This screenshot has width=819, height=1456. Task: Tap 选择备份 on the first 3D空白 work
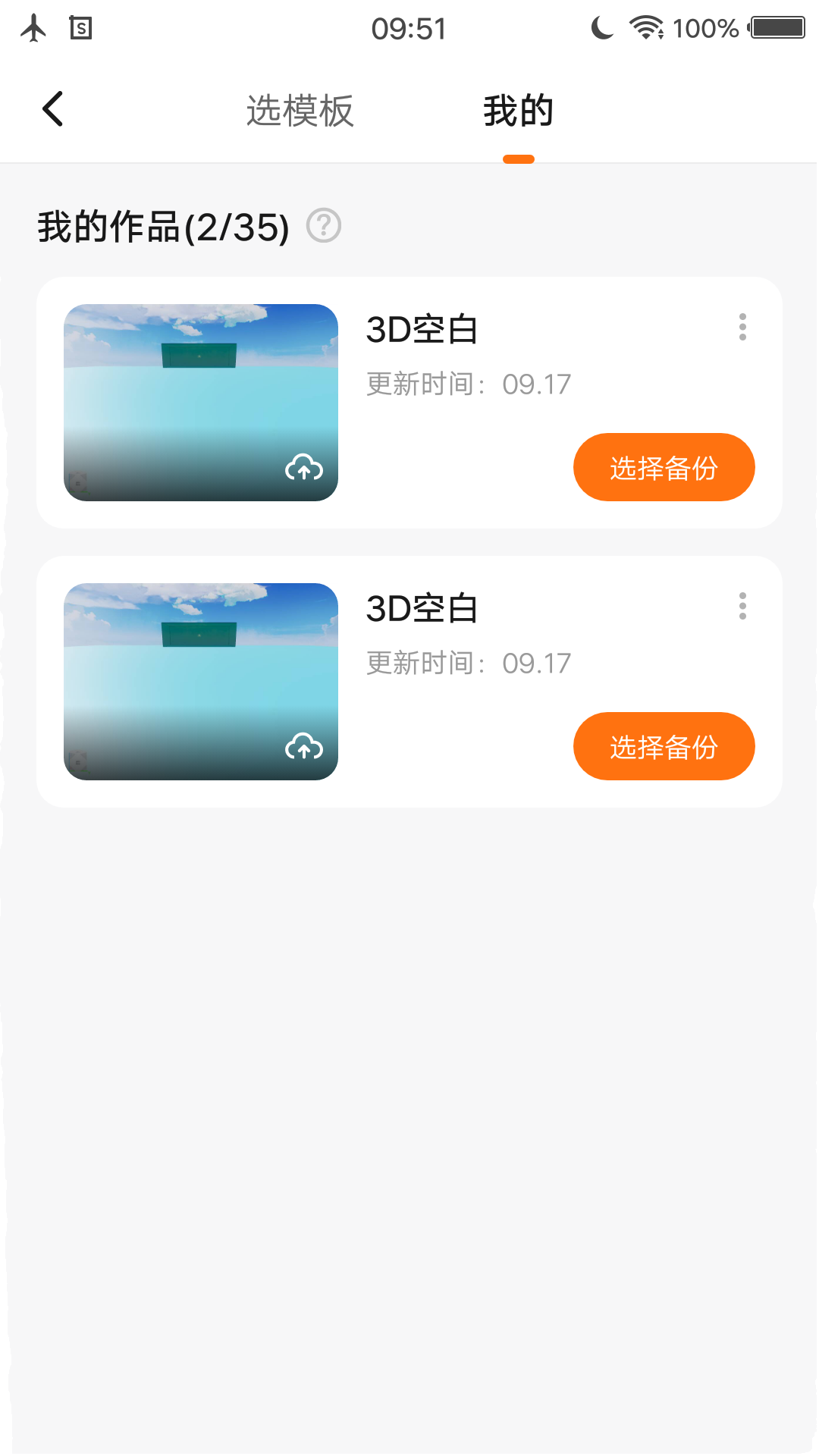coord(664,467)
